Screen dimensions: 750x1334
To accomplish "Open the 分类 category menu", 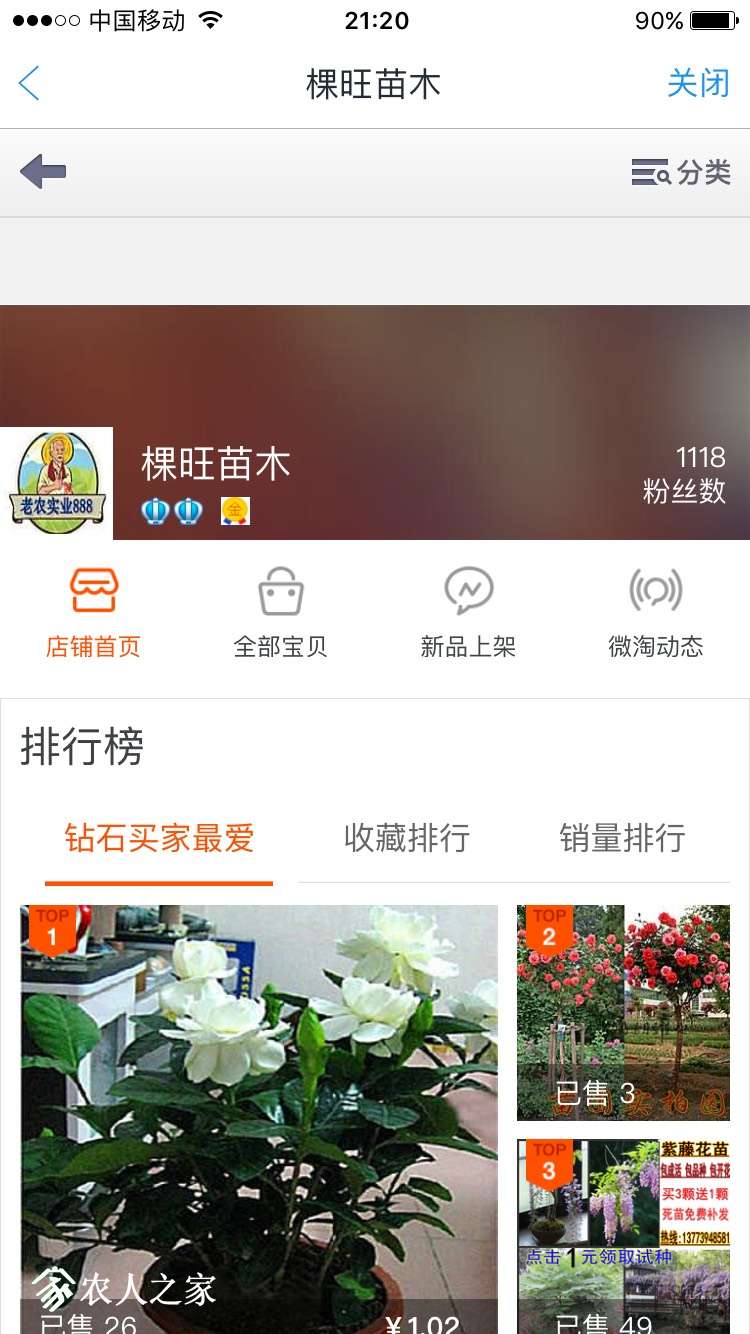I will pos(681,173).
